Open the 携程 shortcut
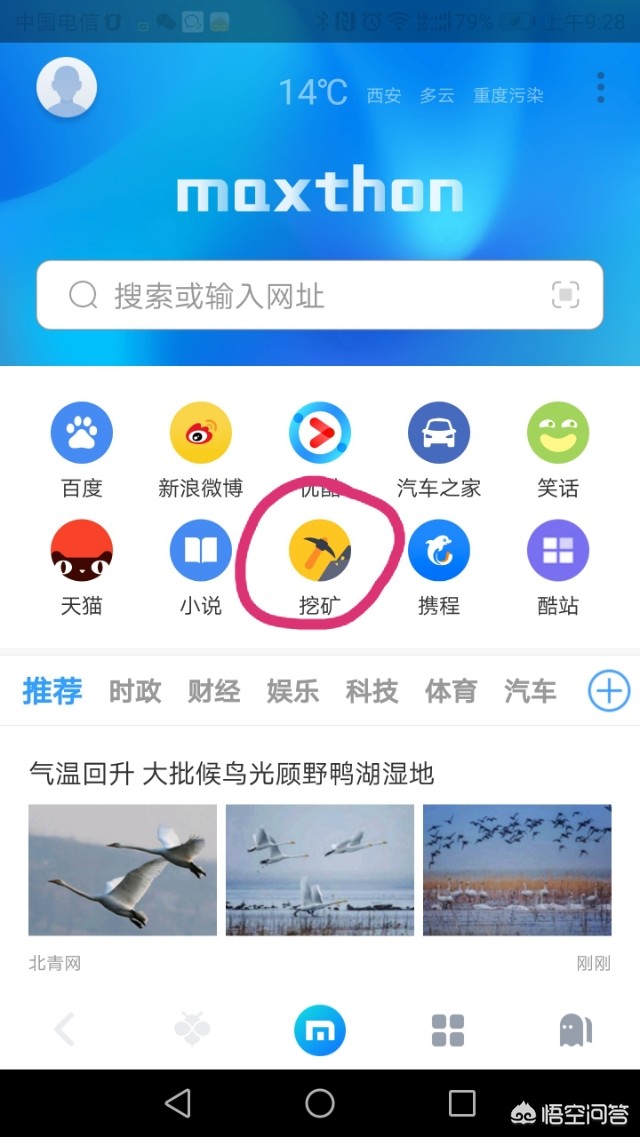This screenshot has width=640, height=1137. click(439, 552)
